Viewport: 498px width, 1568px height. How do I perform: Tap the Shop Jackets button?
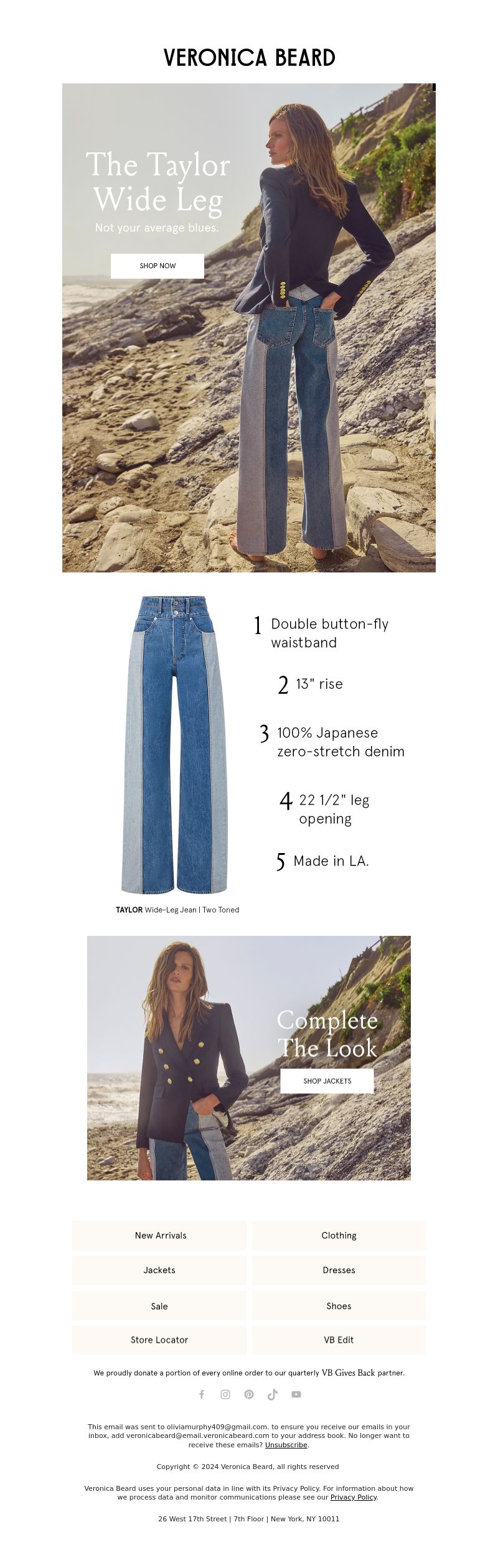pyautogui.click(x=327, y=1081)
